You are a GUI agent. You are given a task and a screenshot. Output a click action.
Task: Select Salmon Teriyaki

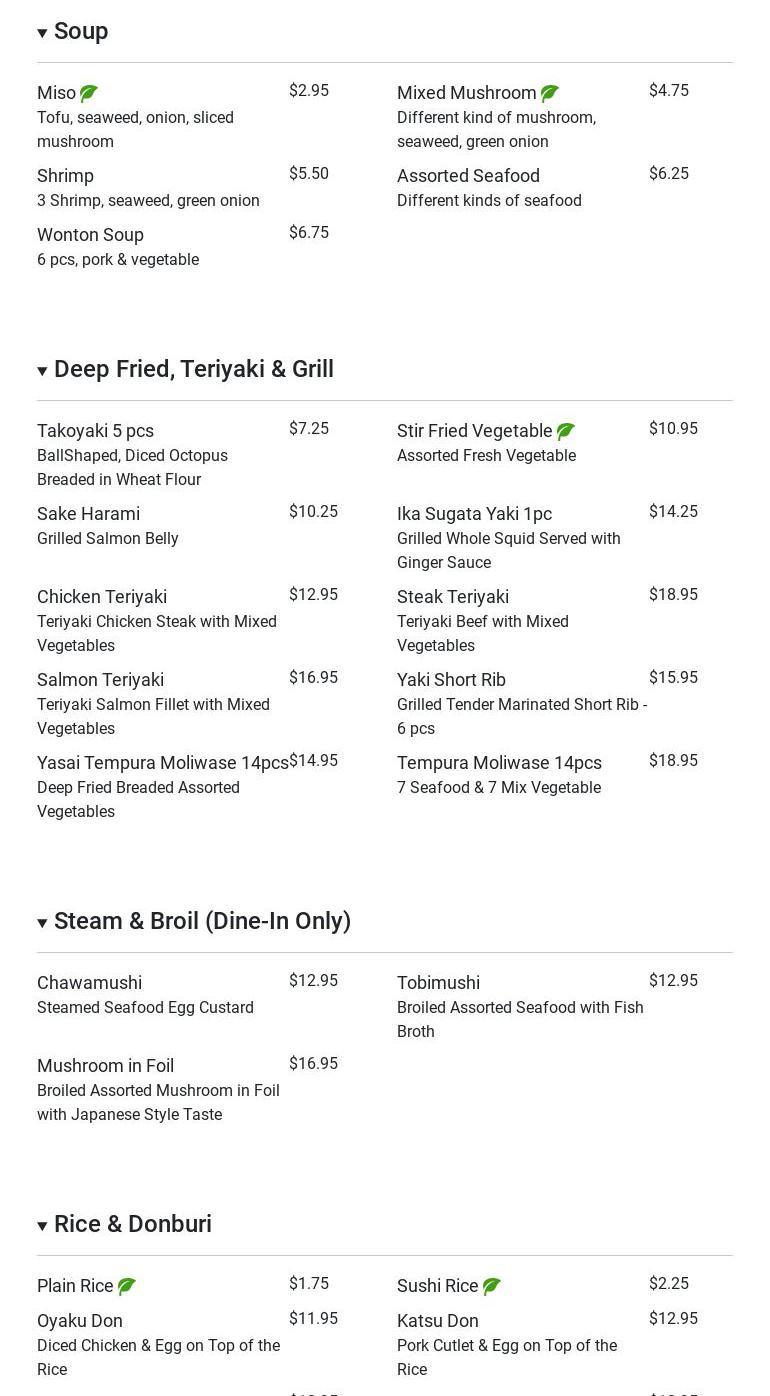click(x=100, y=680)
